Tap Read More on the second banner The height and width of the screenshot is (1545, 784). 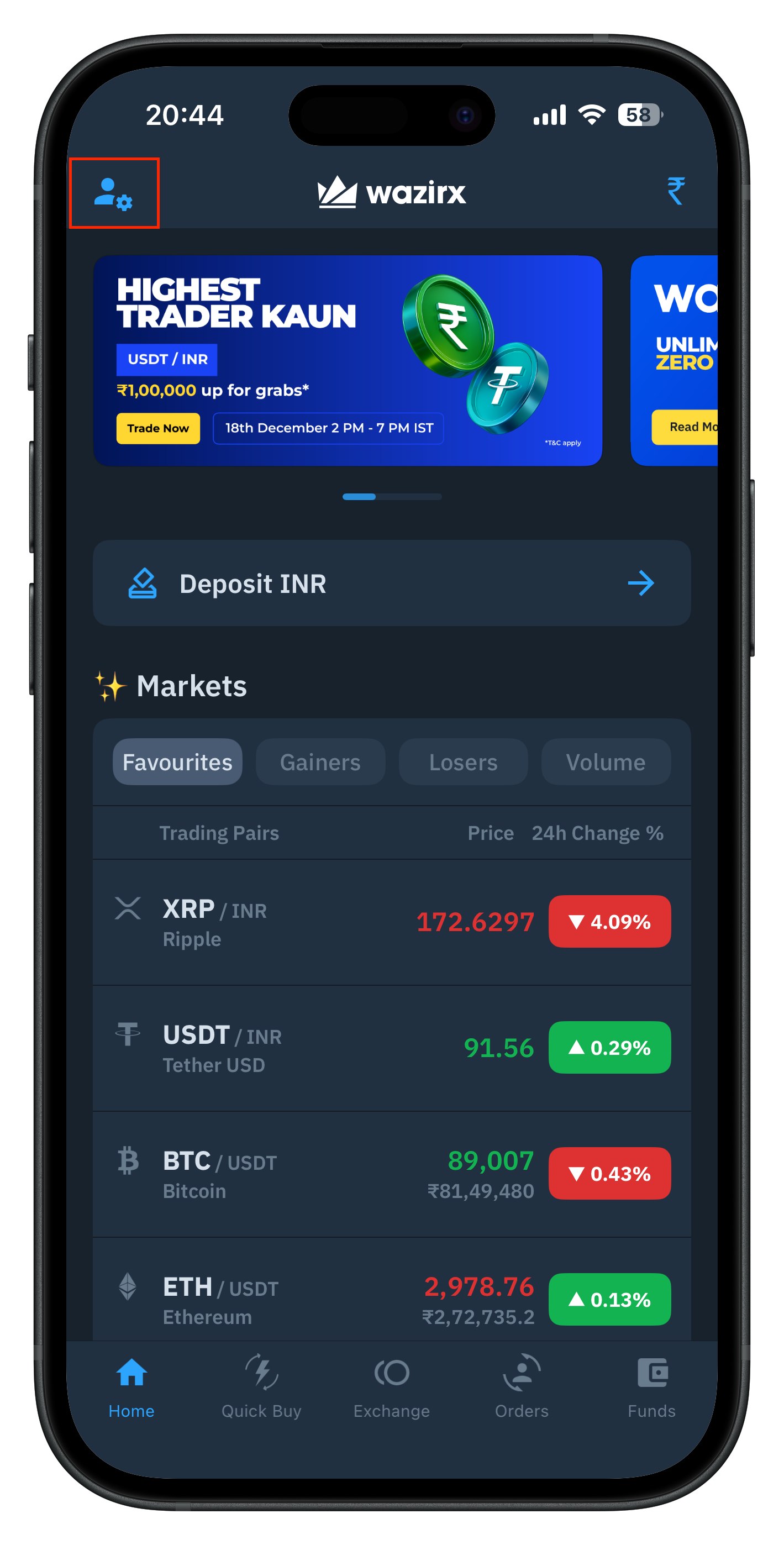click(x=686, y=427)
